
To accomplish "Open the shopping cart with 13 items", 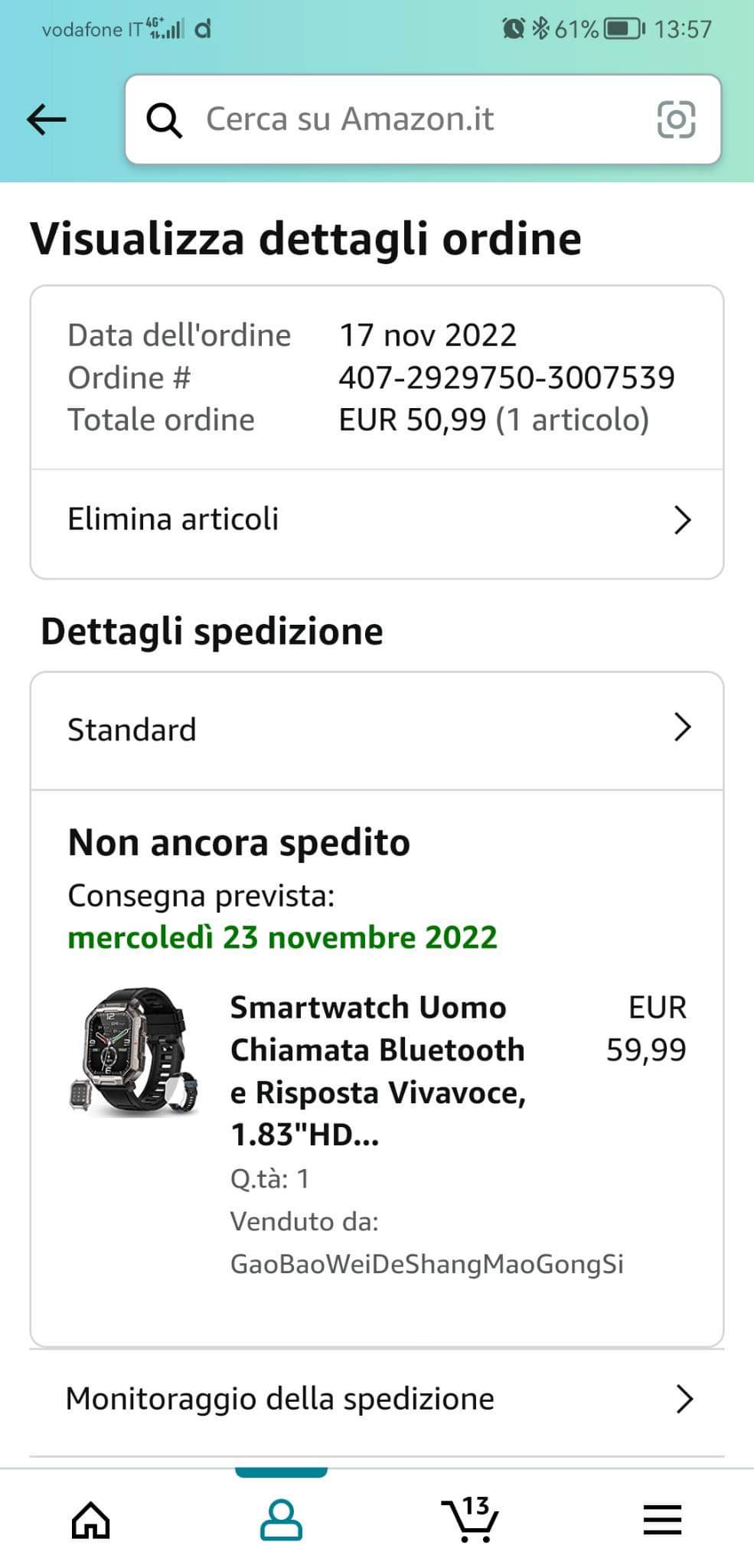I will point(470,1519).
